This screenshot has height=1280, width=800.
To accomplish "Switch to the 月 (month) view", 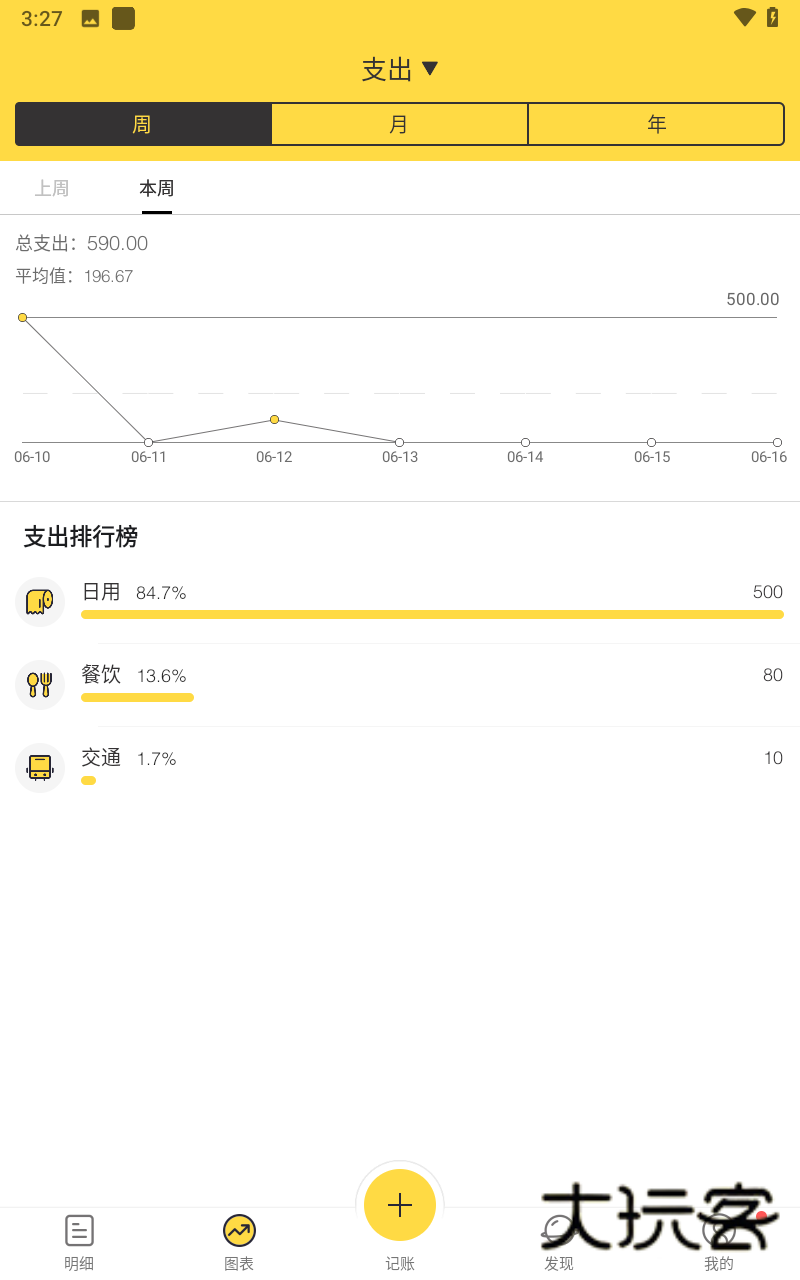I will [400, 123].
